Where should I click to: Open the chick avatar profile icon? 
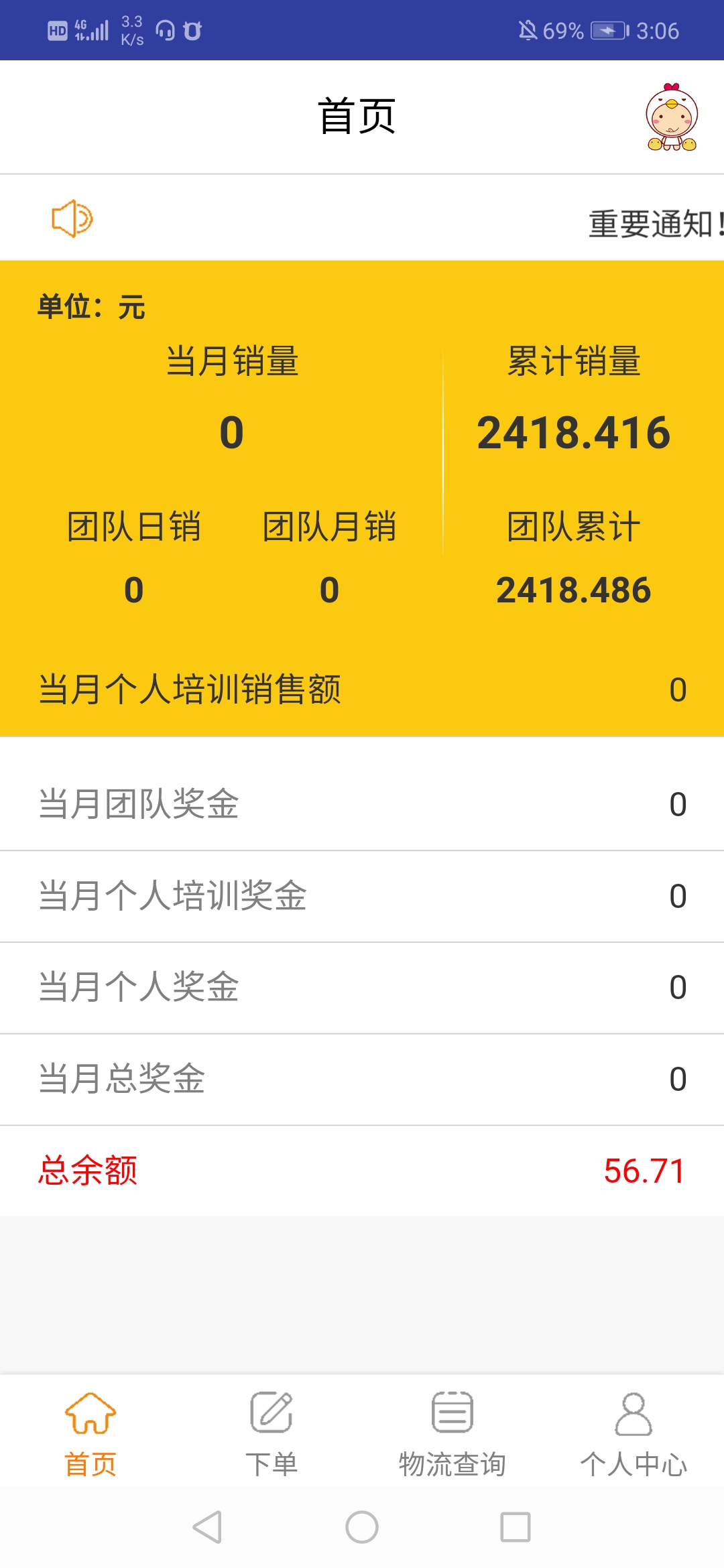(672, 117)
